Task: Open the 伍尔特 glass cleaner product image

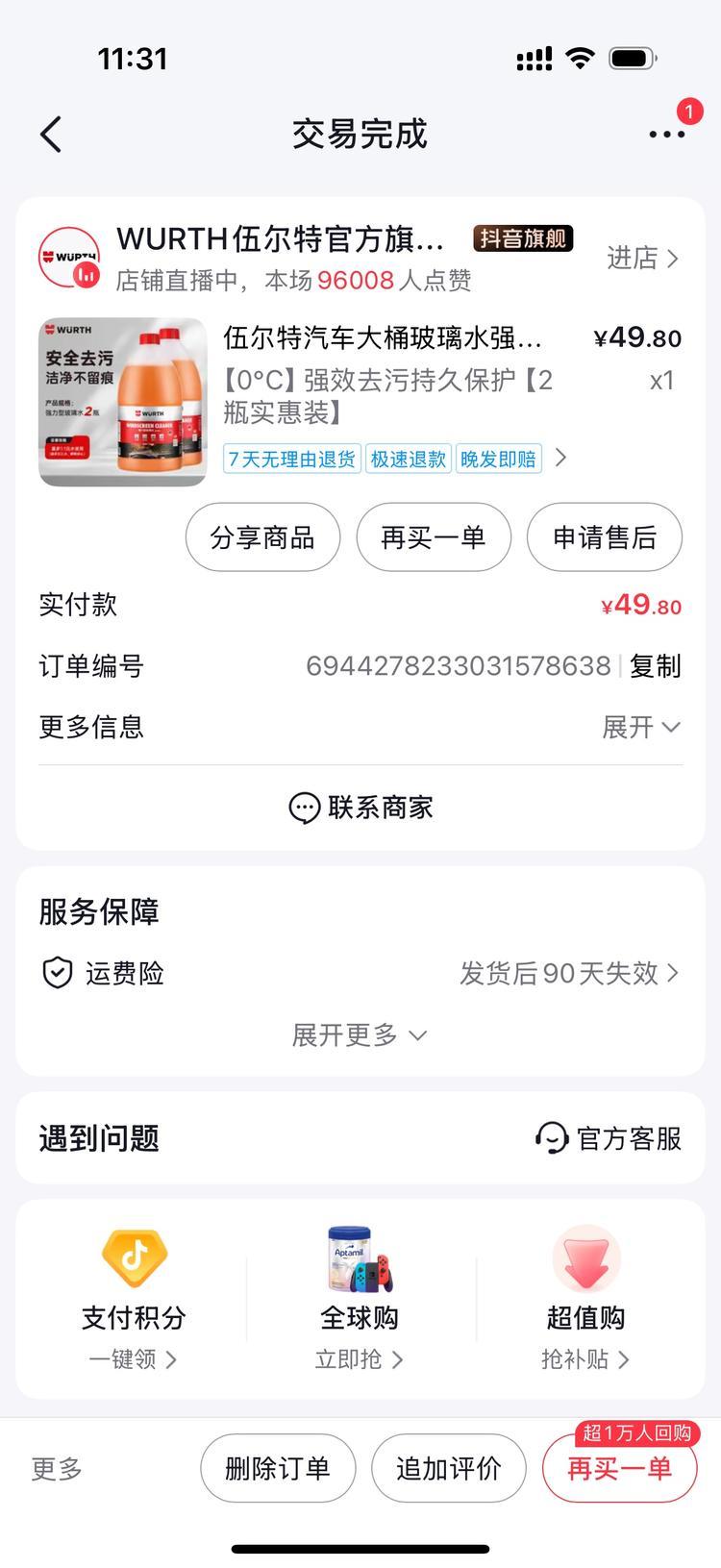Action: [123, 402]
